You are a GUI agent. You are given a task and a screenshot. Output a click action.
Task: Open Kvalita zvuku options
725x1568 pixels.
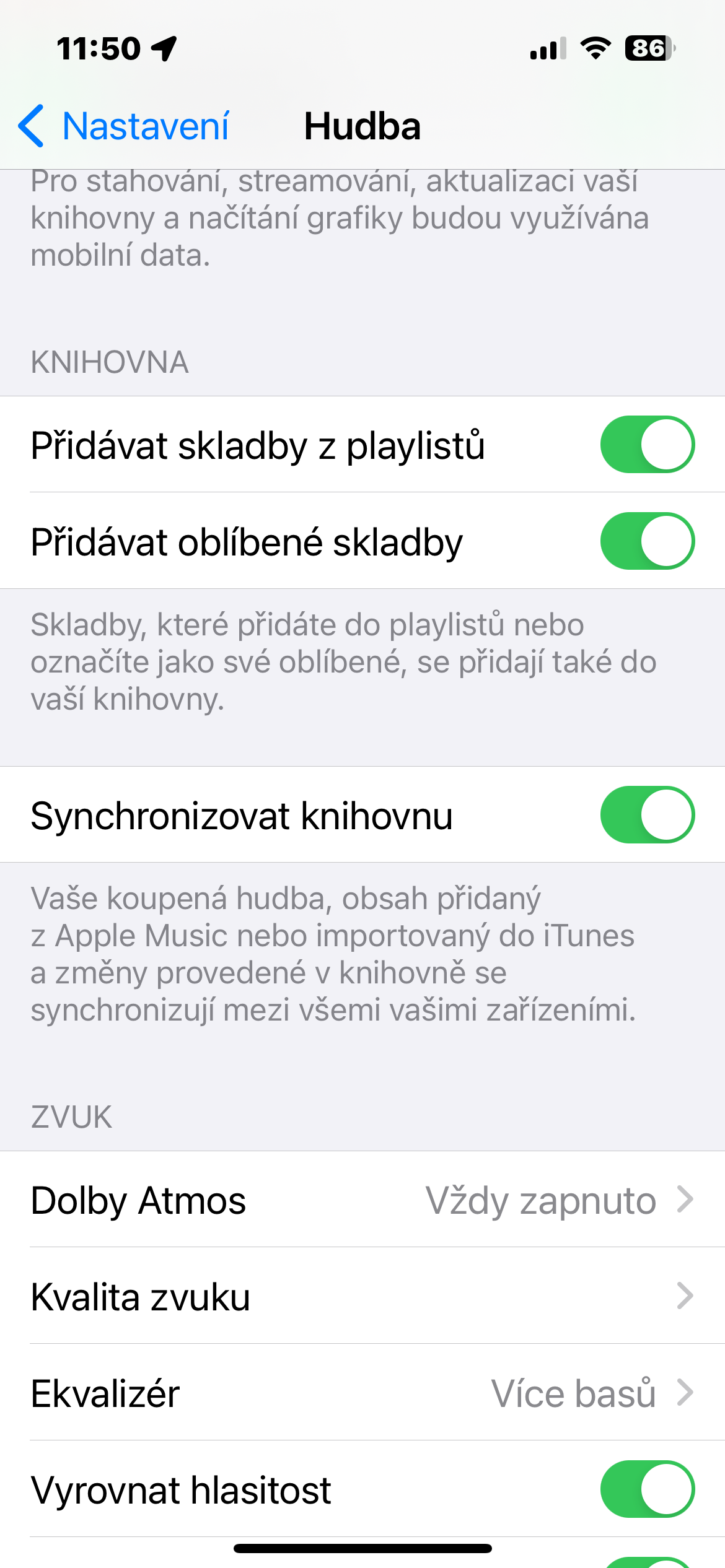(x=362, y=1297)
